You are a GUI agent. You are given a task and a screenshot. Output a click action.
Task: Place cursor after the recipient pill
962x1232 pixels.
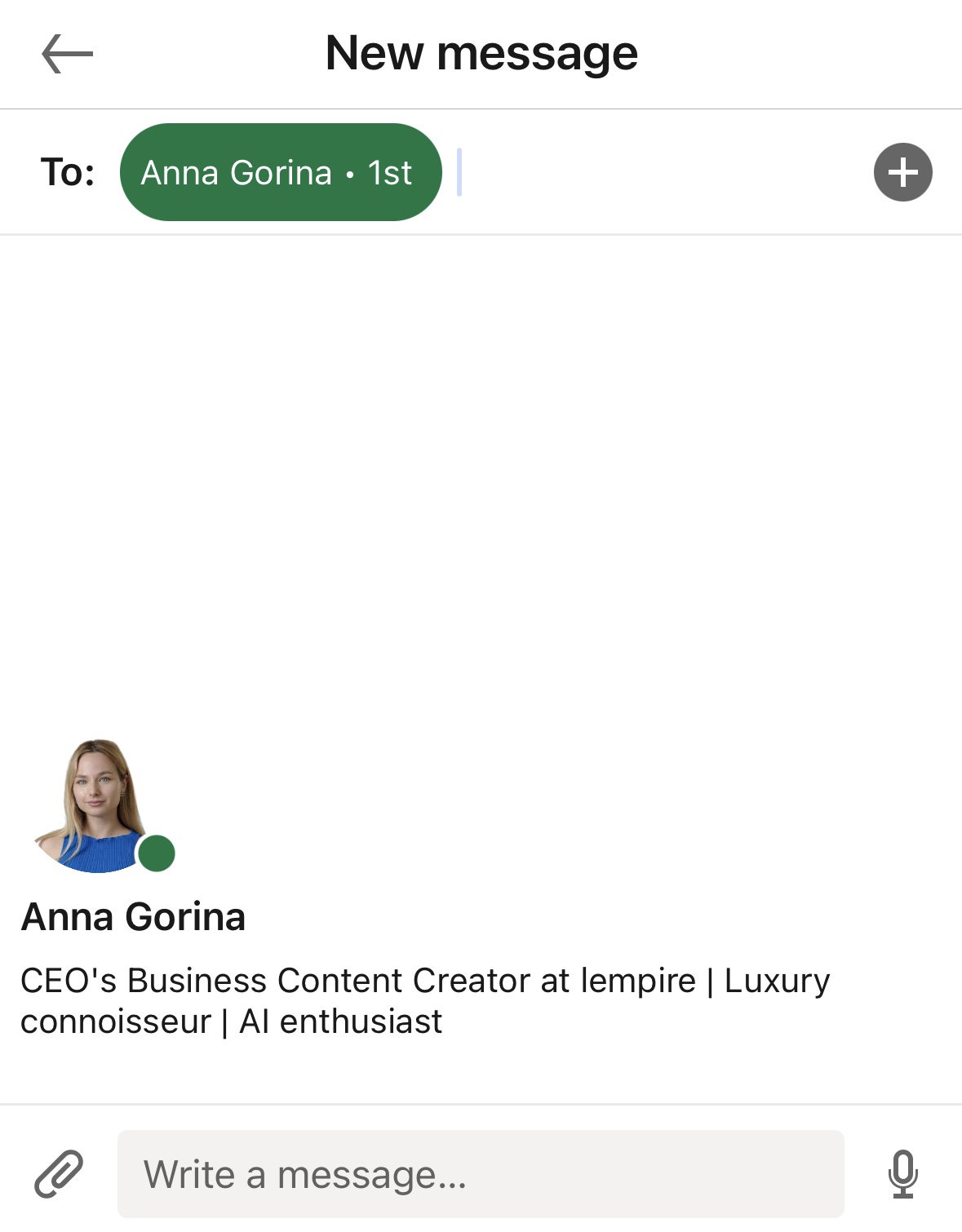pos(459,172)
